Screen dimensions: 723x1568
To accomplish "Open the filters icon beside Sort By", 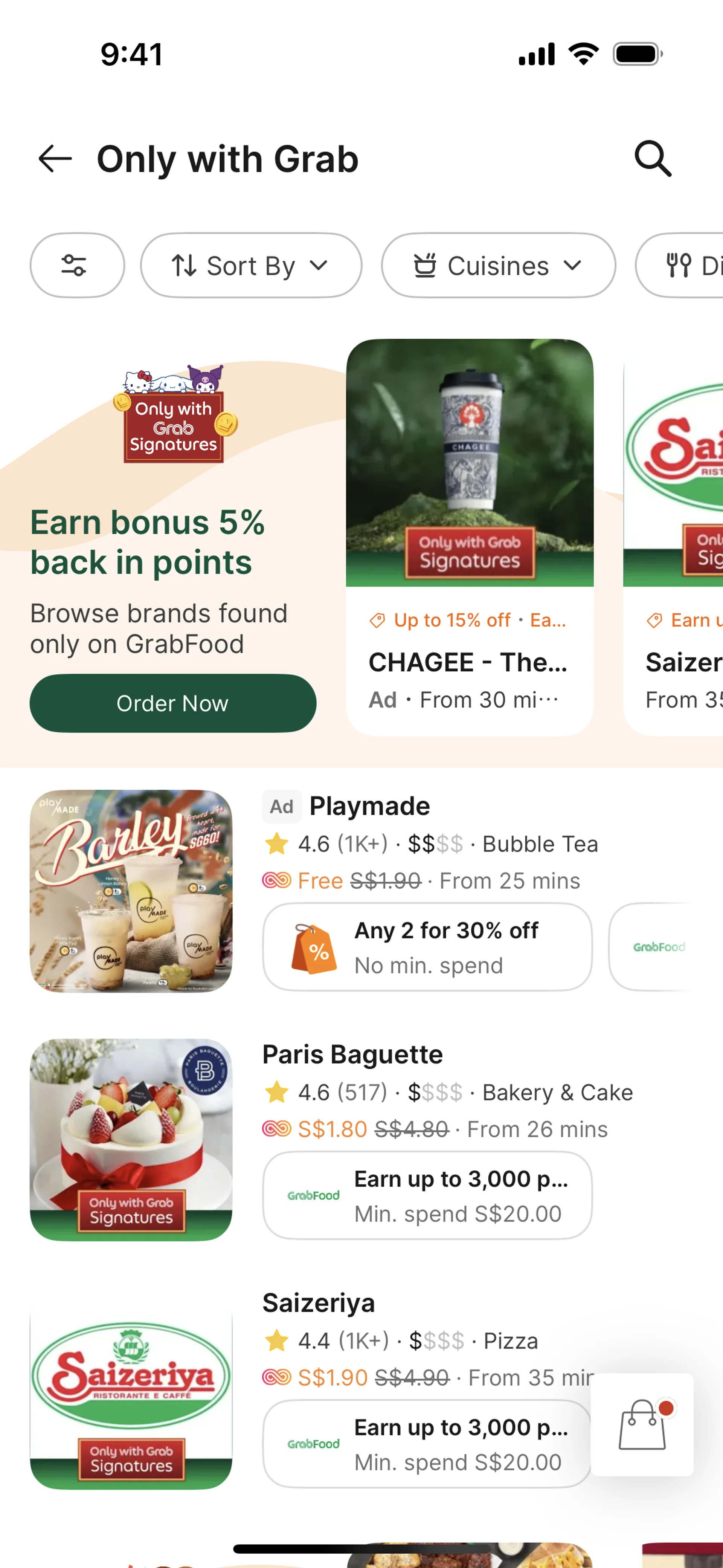I will pos(77,265).
